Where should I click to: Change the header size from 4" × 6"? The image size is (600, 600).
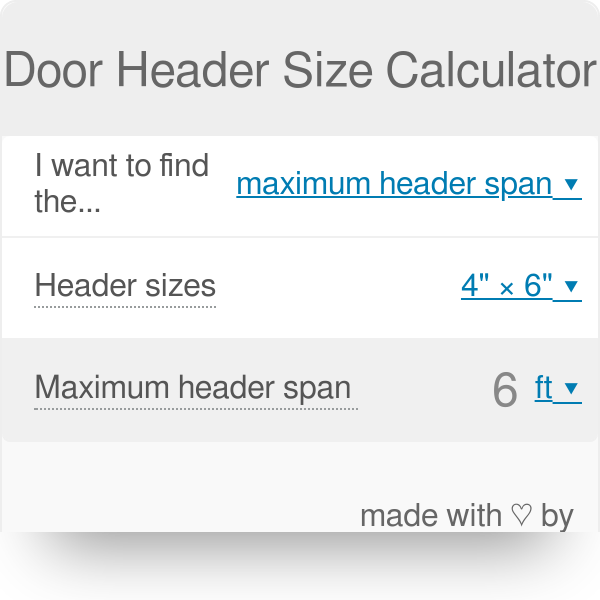pos(519,286)
